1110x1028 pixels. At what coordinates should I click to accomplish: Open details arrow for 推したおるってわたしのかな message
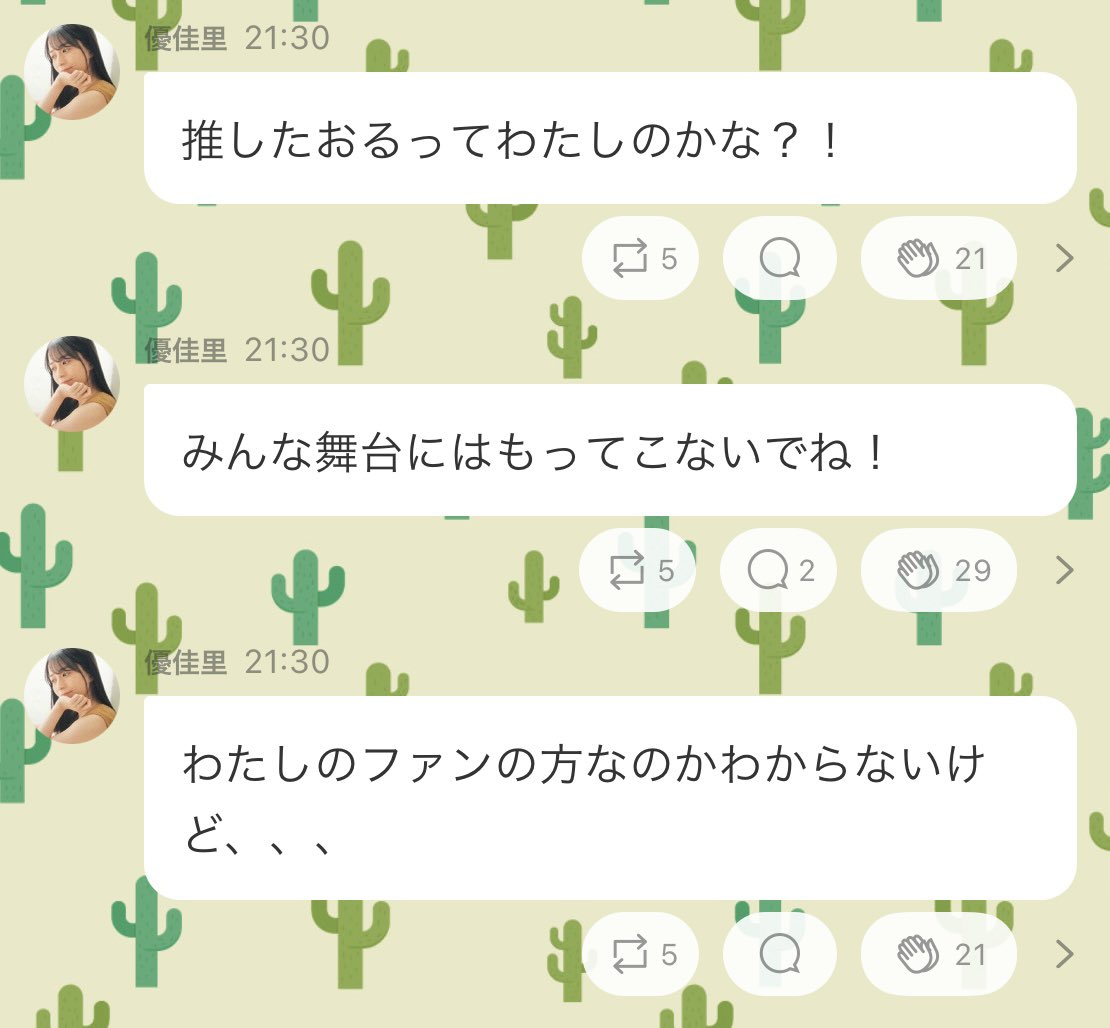click(x=1064, y=258)
